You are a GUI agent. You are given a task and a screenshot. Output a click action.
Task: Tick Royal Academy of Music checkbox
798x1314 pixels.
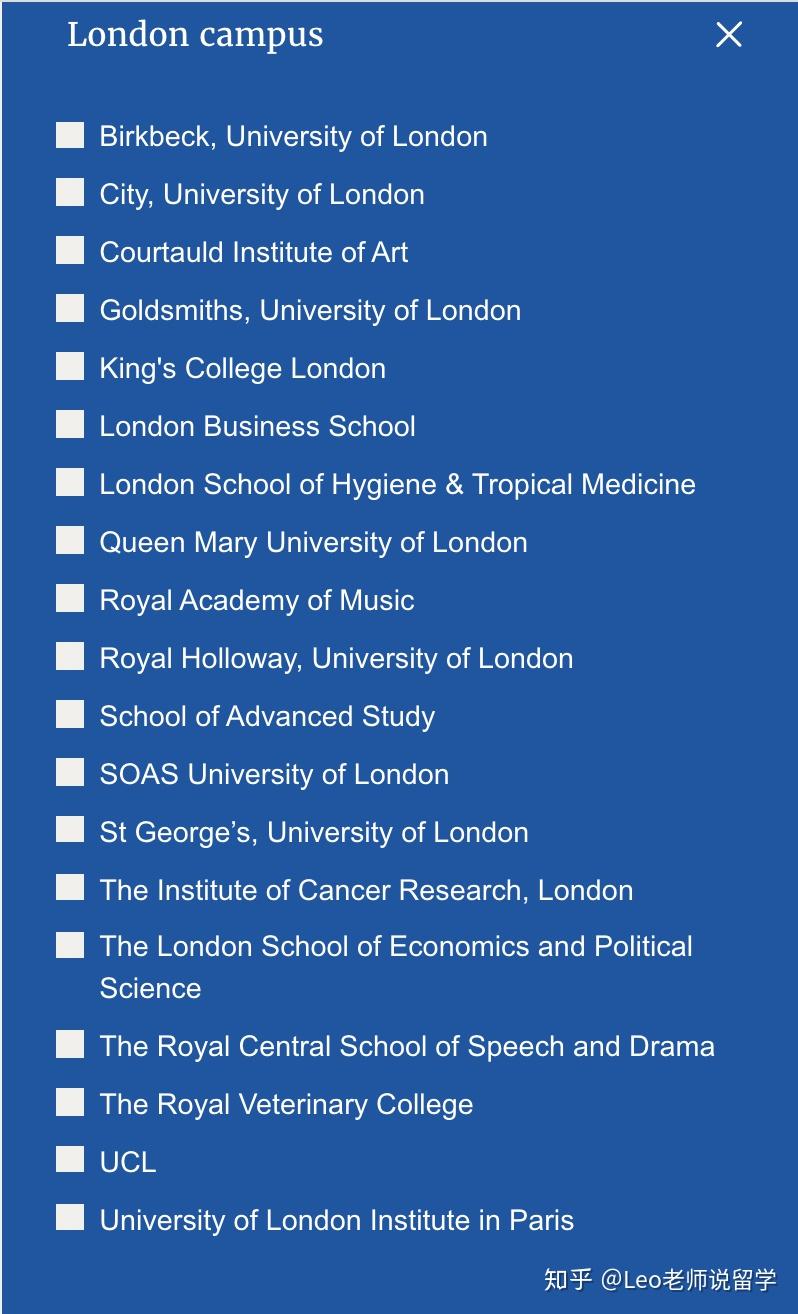(70, 599)
